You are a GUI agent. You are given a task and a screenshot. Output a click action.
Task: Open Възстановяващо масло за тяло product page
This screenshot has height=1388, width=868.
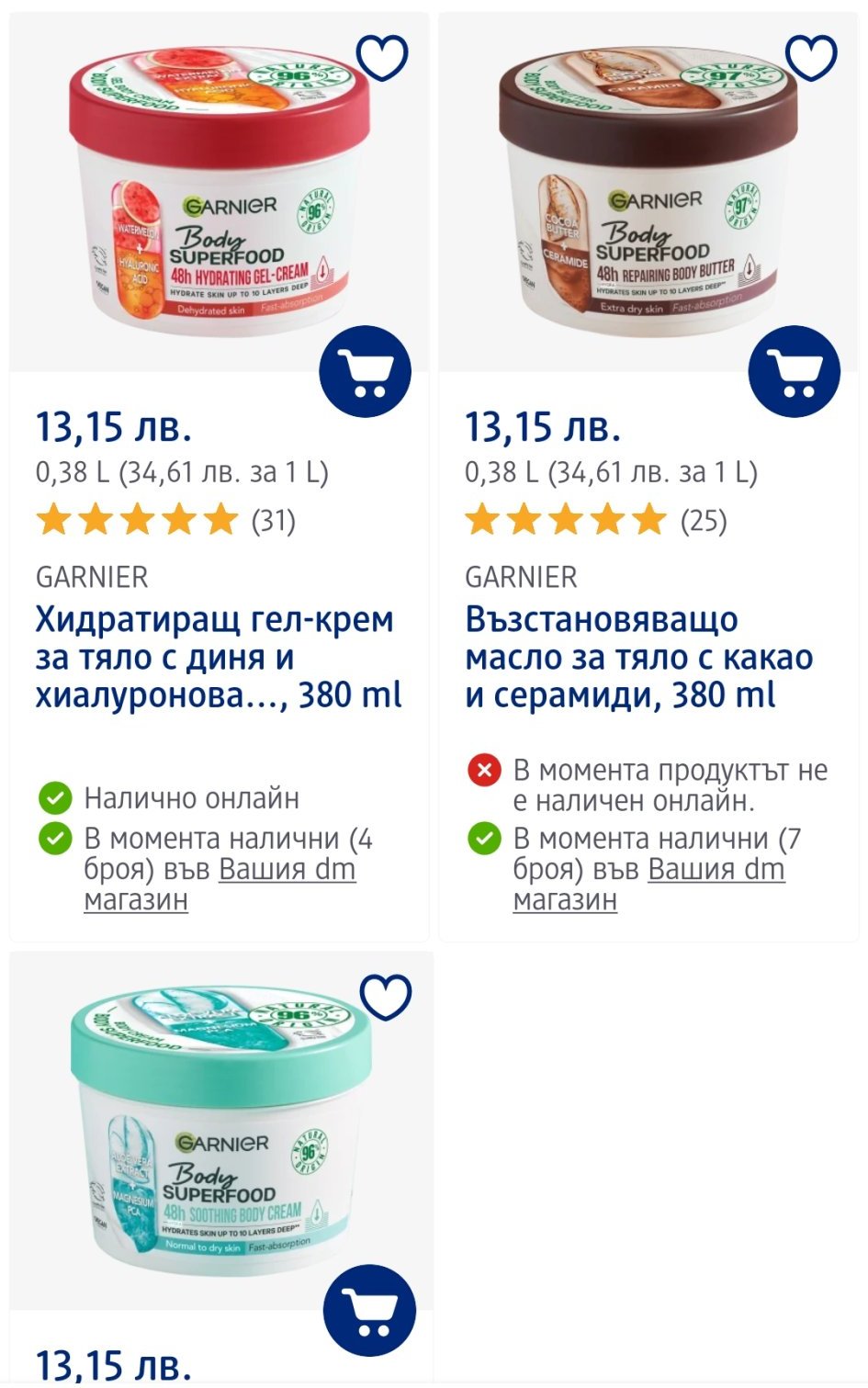click(638, 658)
